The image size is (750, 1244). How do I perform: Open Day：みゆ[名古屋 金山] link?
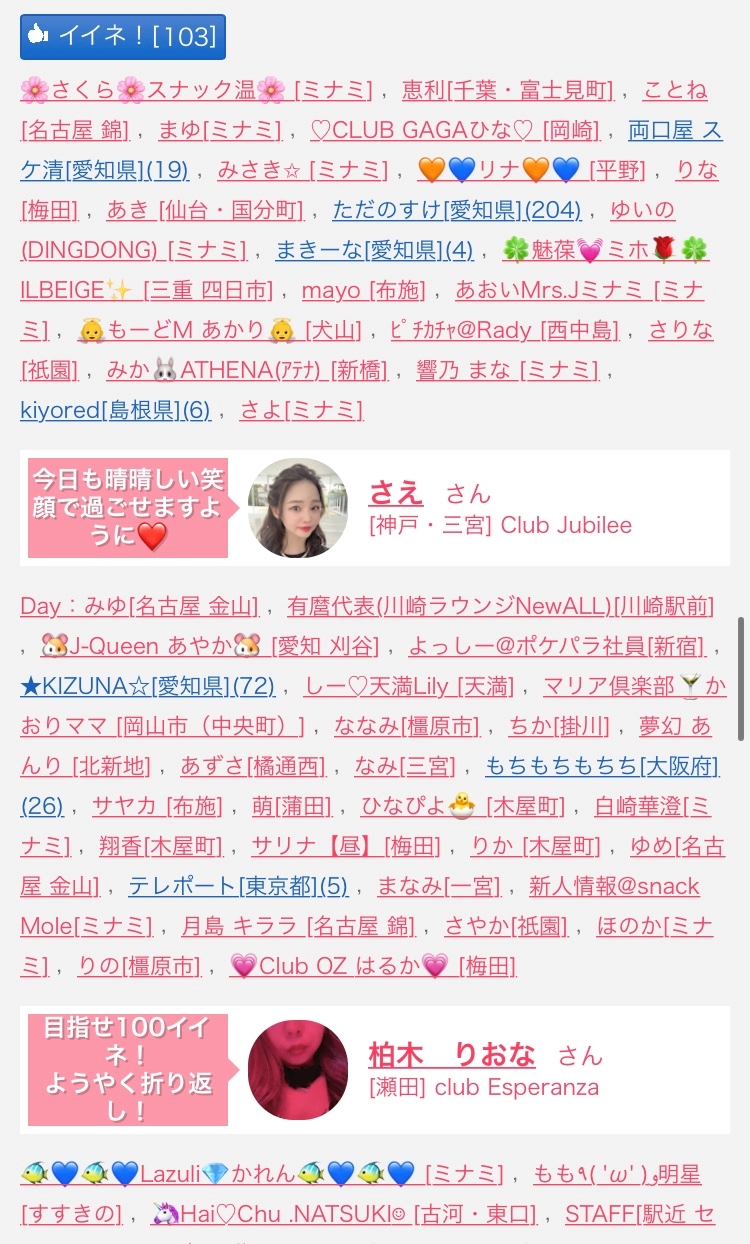[x=139, y=606]
